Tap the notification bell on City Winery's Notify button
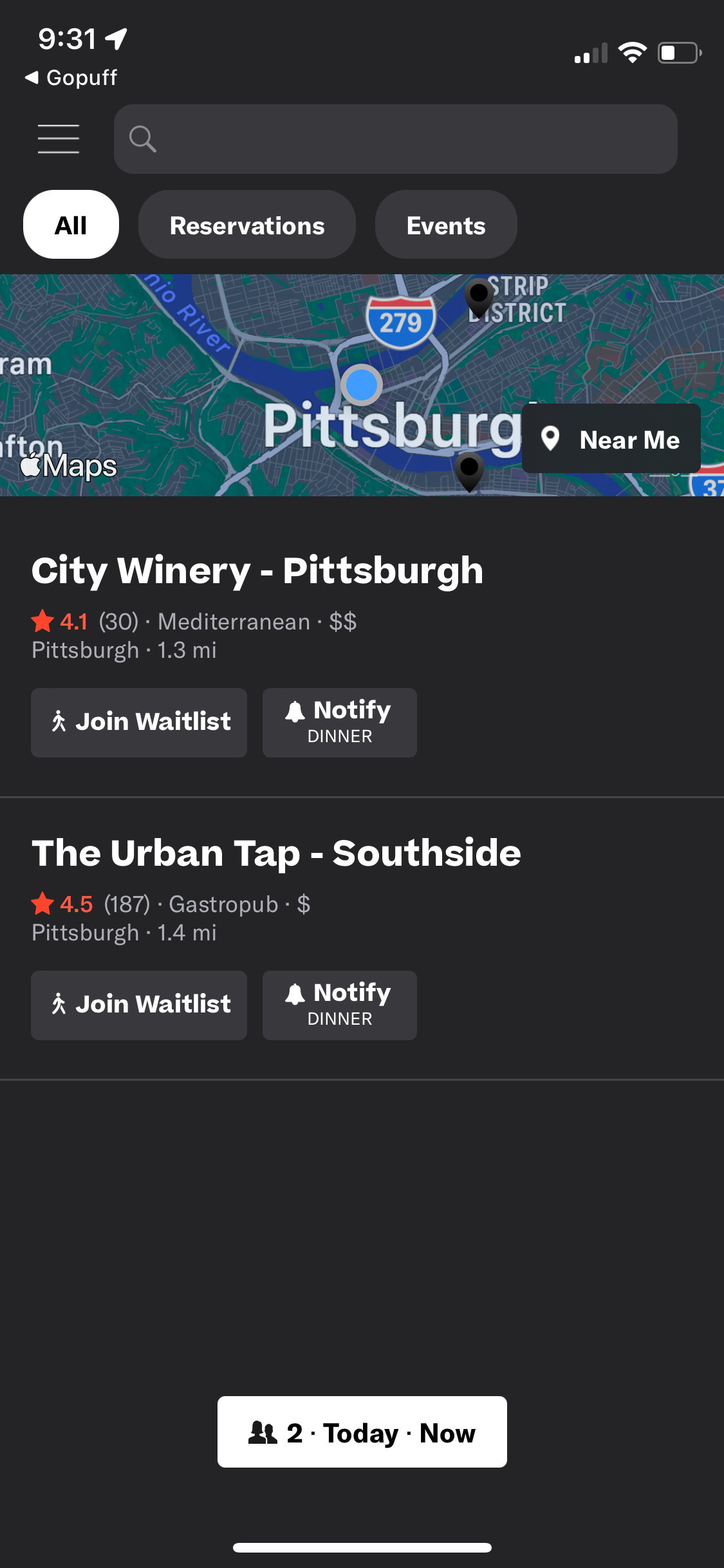The height and width of the screenshot is (1568, 724). [x=295, y=710]
